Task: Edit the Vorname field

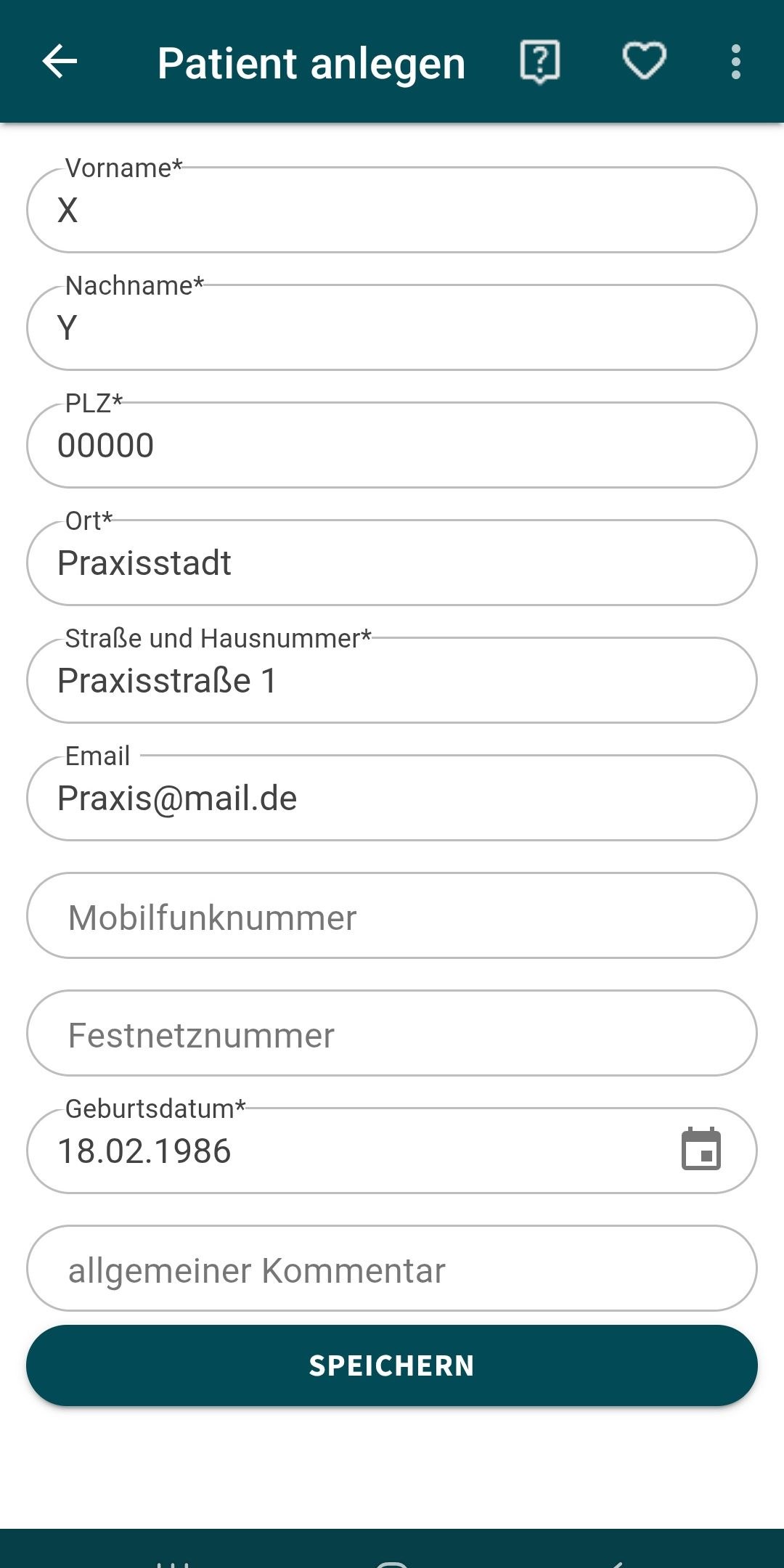Action: [392, 211]
